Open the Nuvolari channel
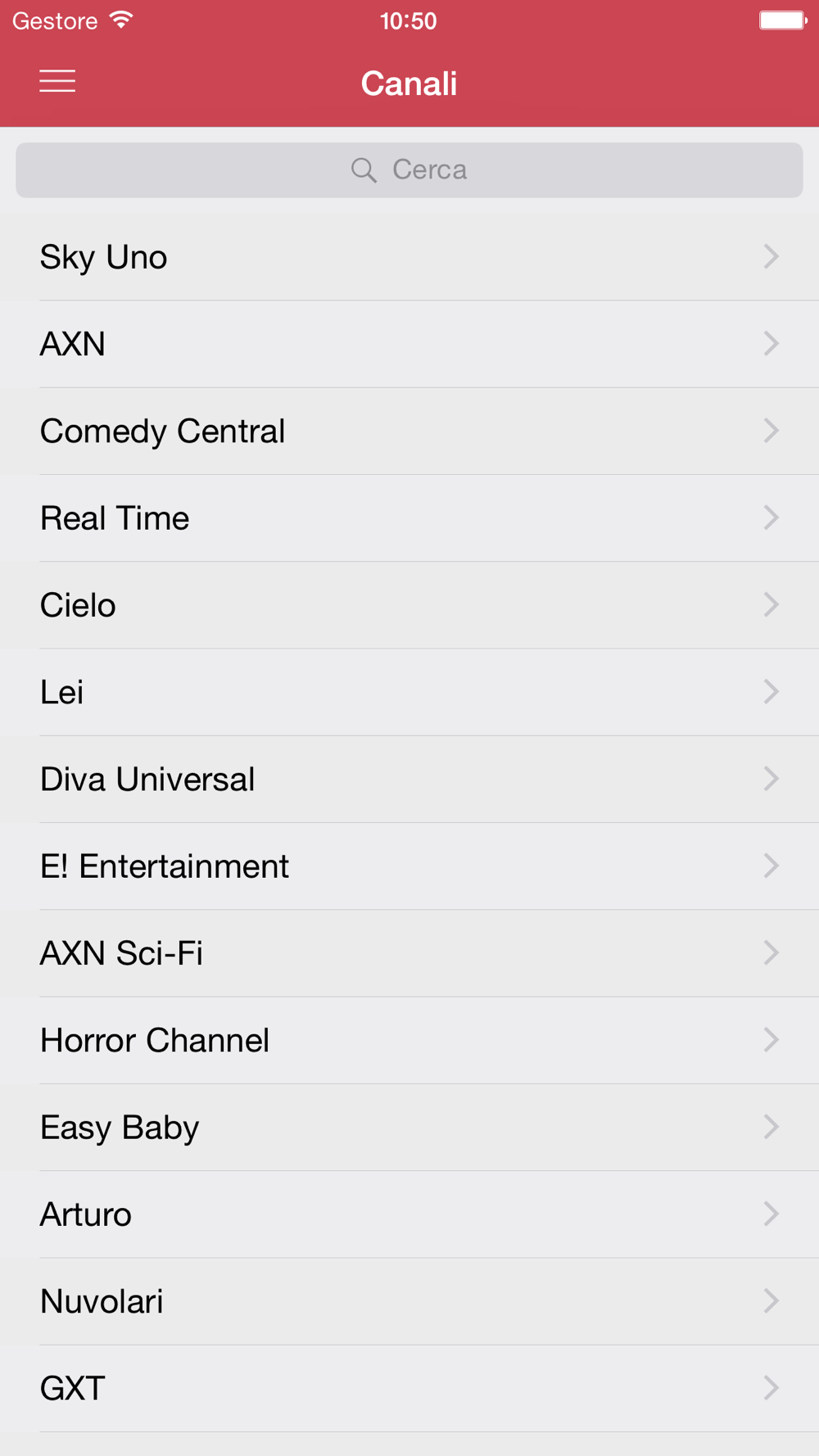 [x=409, y=1302]
